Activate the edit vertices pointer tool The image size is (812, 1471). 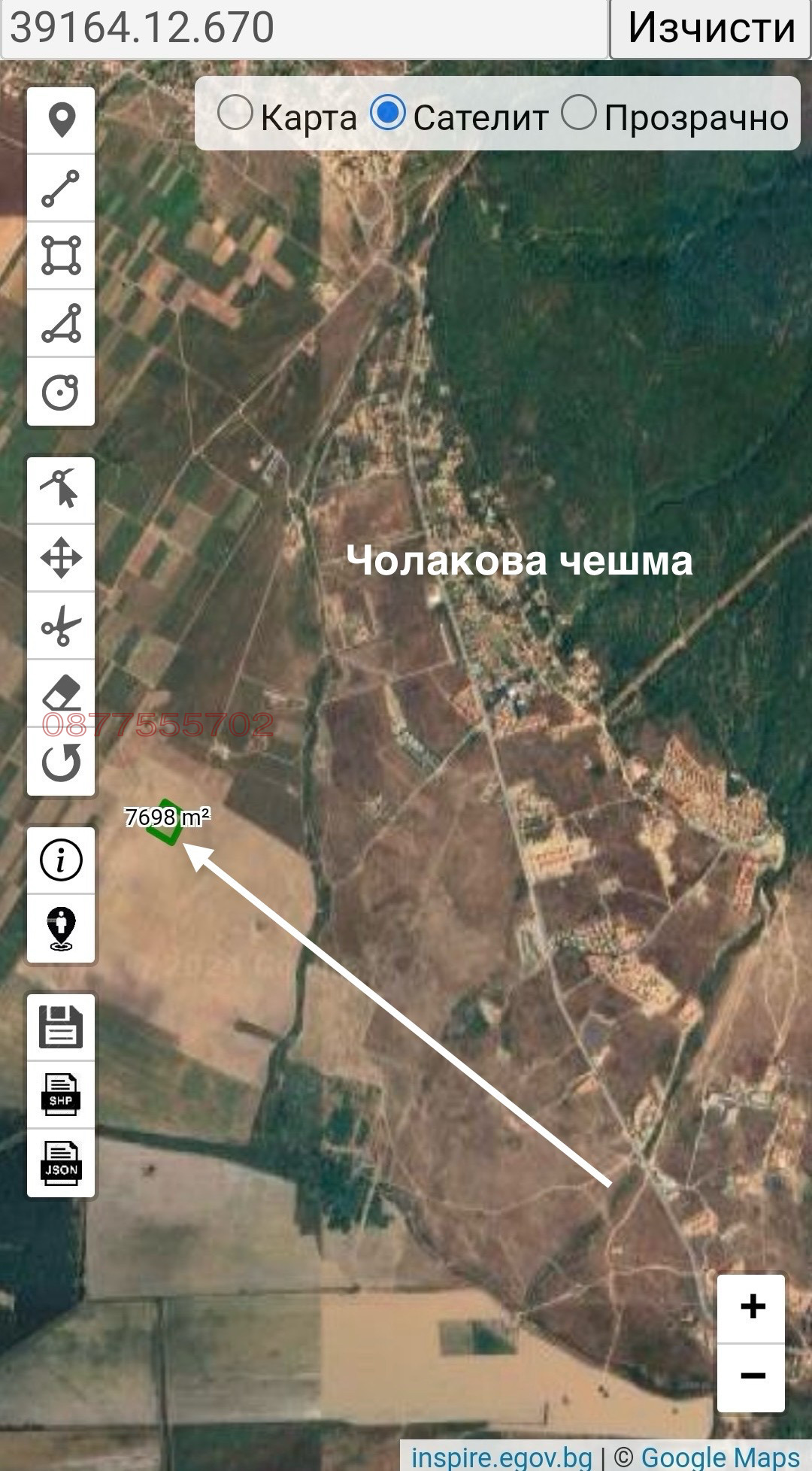click(x=61, y=490)
